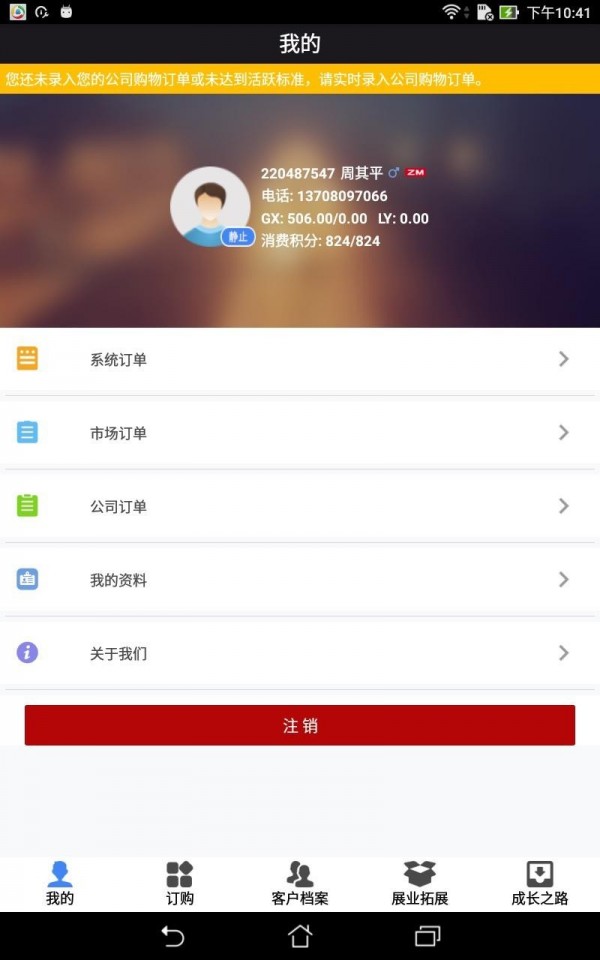This screenshot has width=600, height=960.
Task: Select the 我的 tab
Action: pyautogui.click(x=60, y=883)
